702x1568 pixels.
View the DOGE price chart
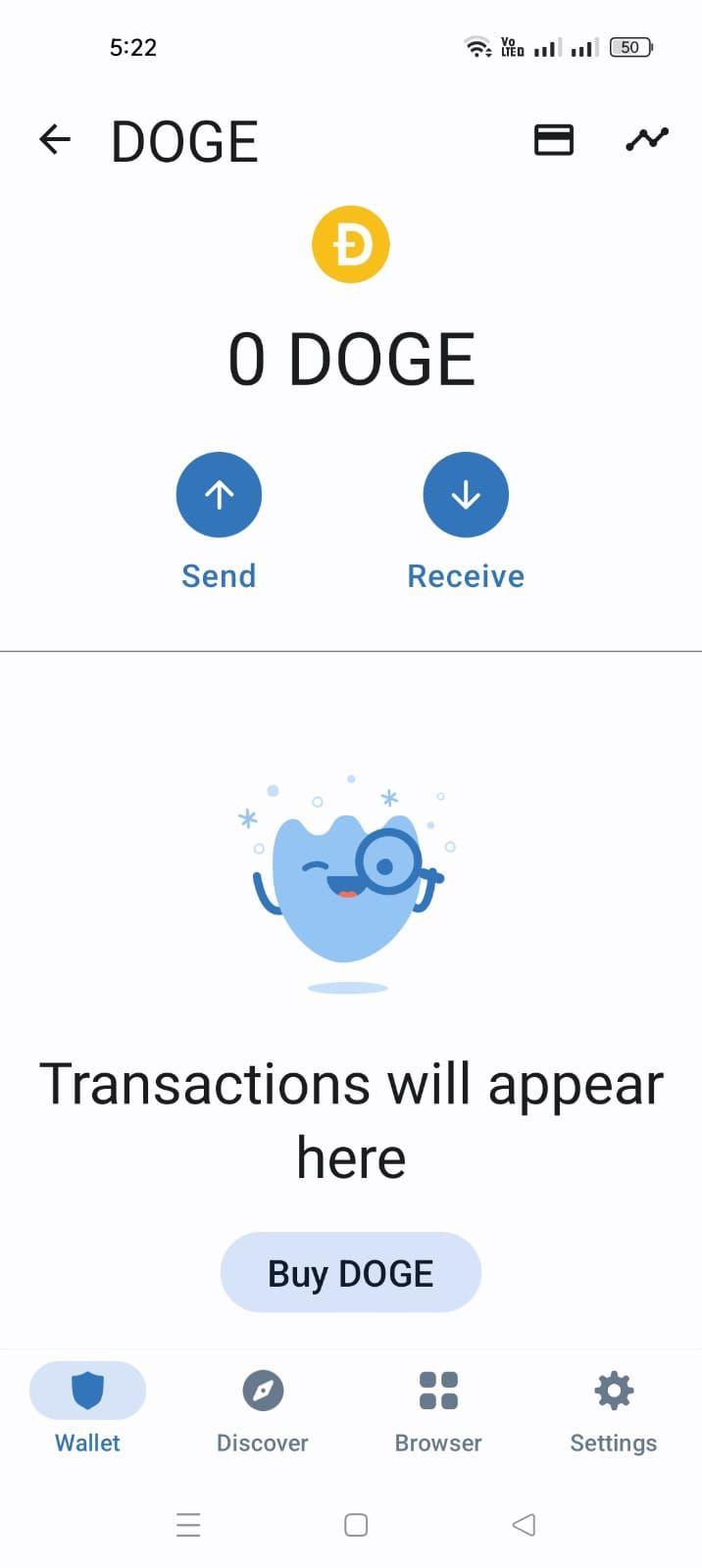(x=647, y=140)
